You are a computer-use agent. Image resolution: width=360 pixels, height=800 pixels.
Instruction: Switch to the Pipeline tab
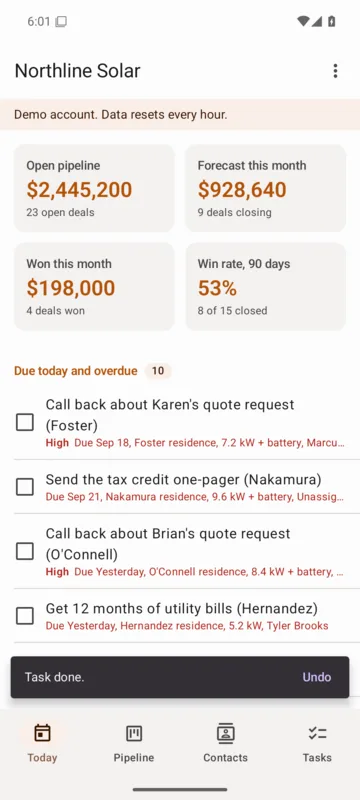134,744
